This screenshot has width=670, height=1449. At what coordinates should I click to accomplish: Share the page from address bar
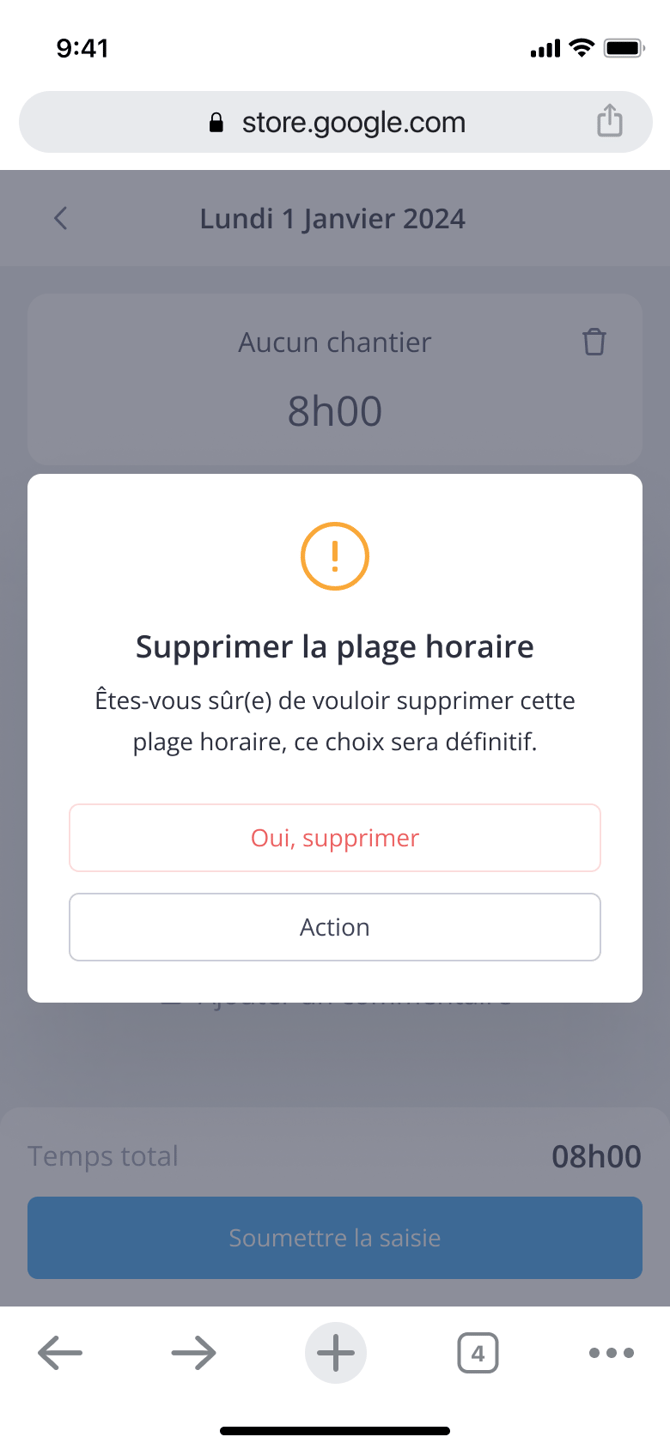point(609,122)
